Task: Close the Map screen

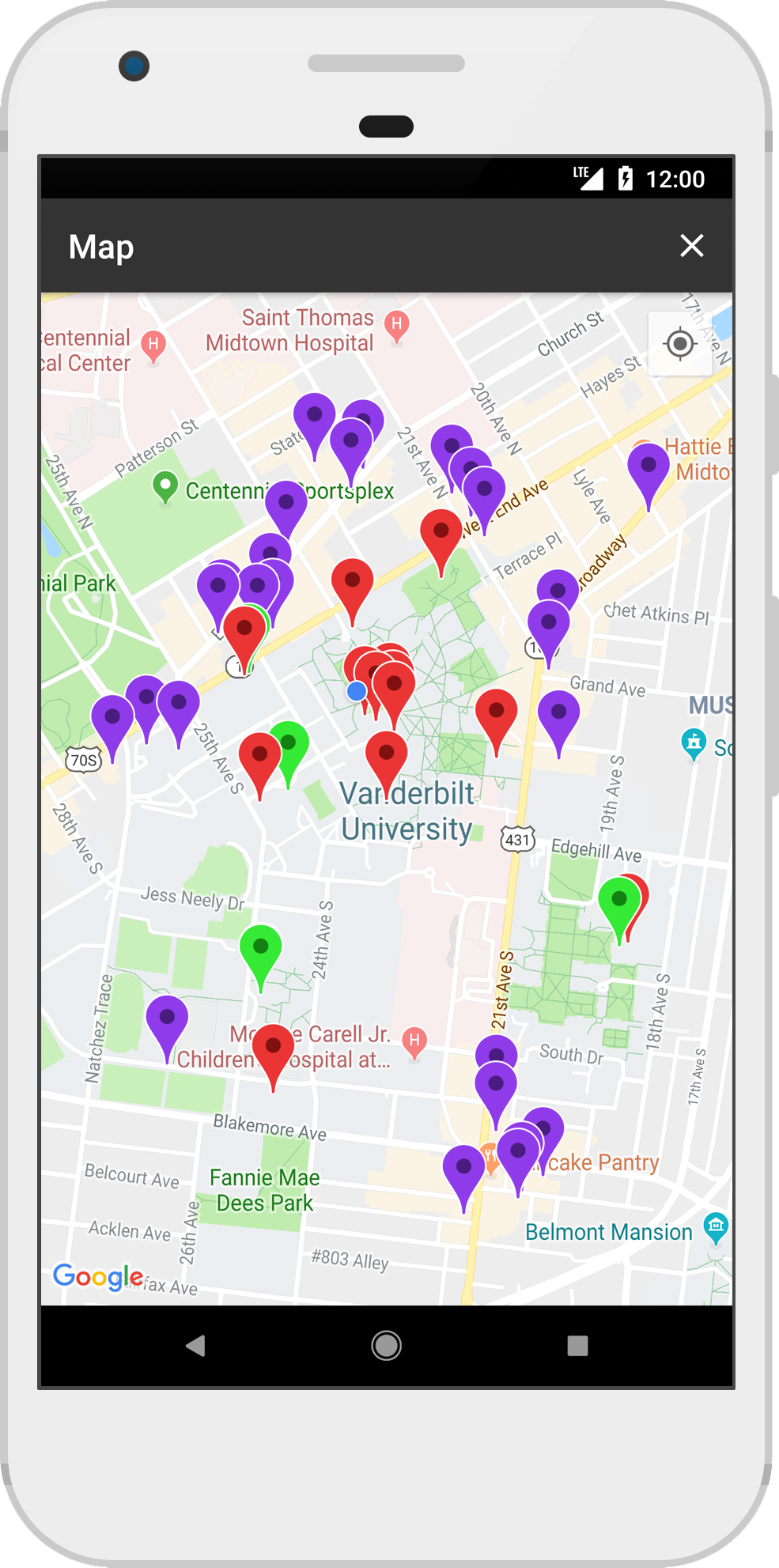Action: (691, 246)
